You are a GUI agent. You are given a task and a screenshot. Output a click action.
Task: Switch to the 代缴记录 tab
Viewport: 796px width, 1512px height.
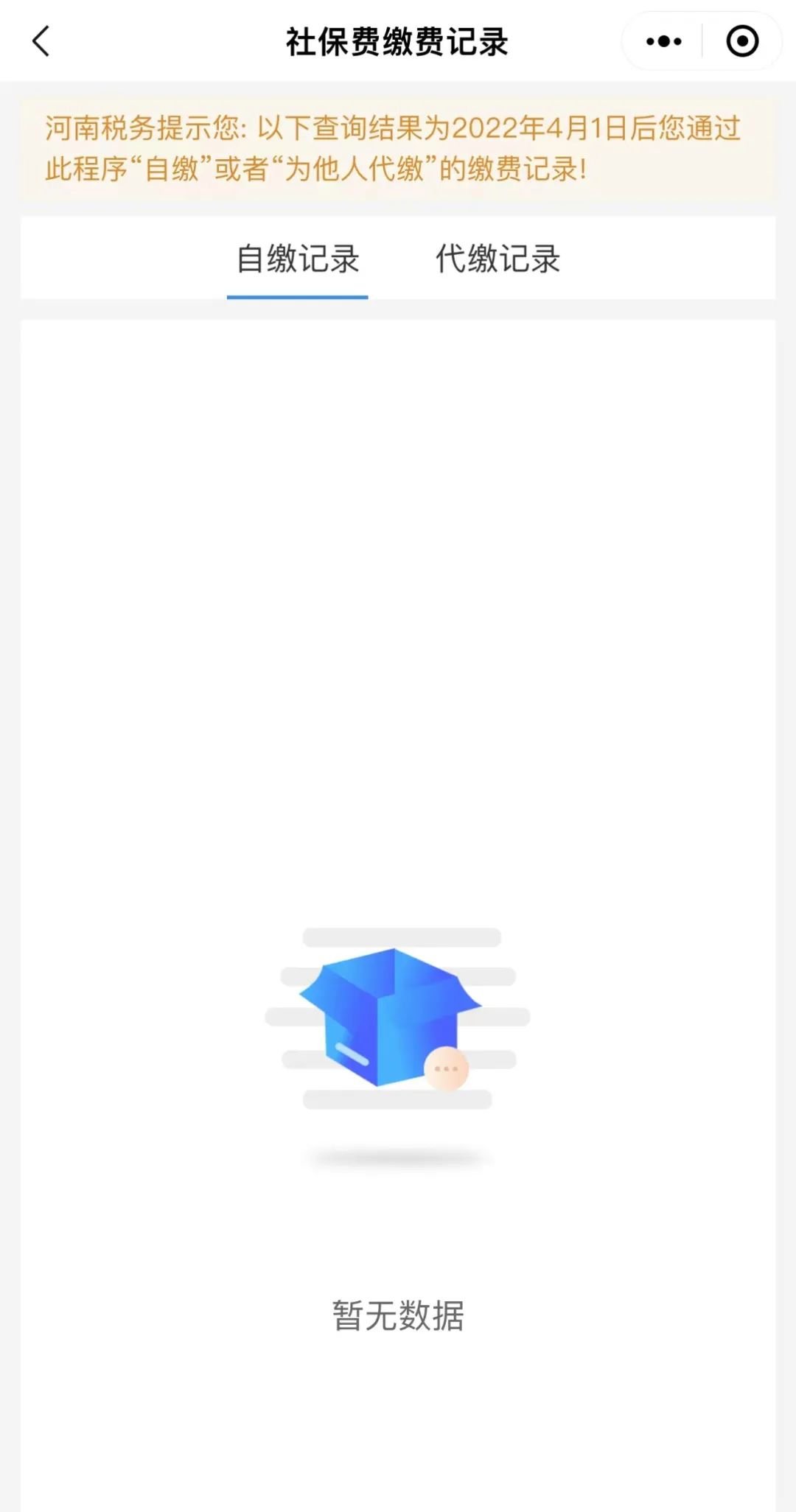click(497, 259)
